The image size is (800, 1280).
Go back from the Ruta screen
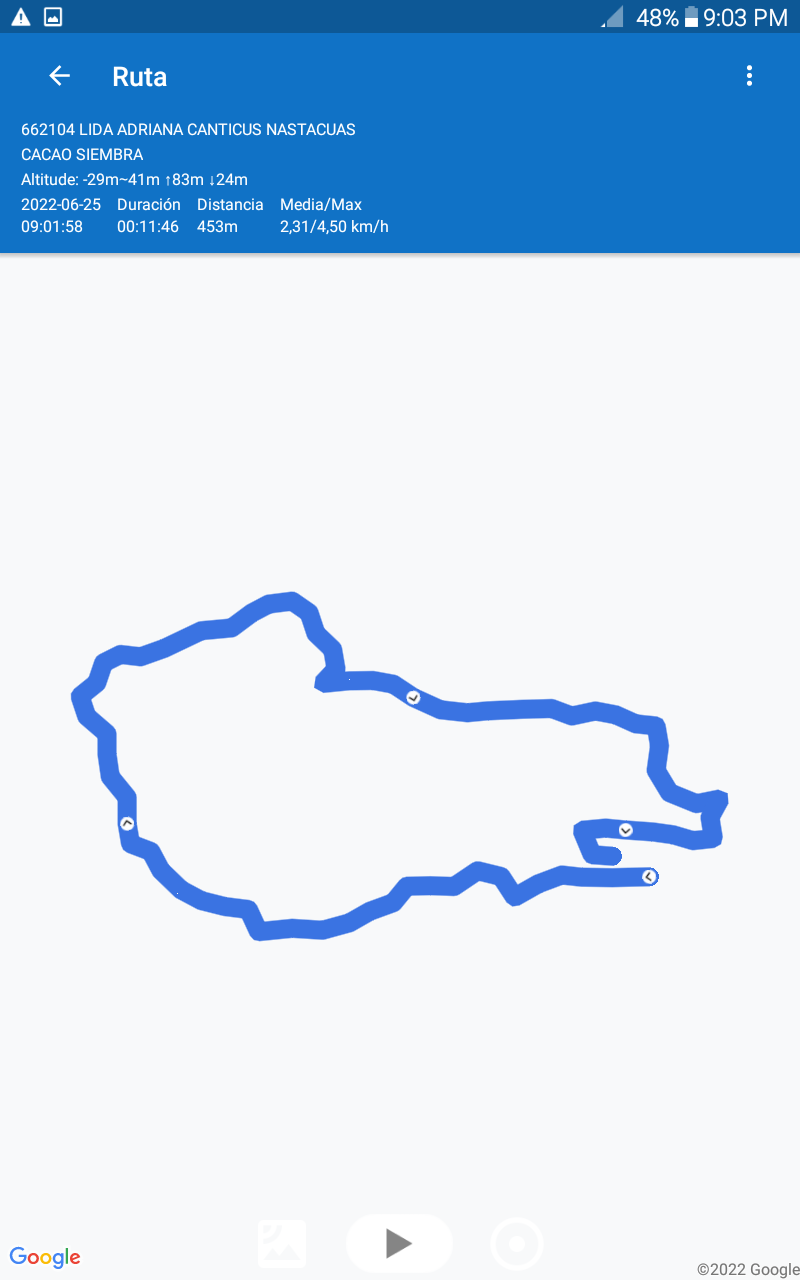point(60,76)
